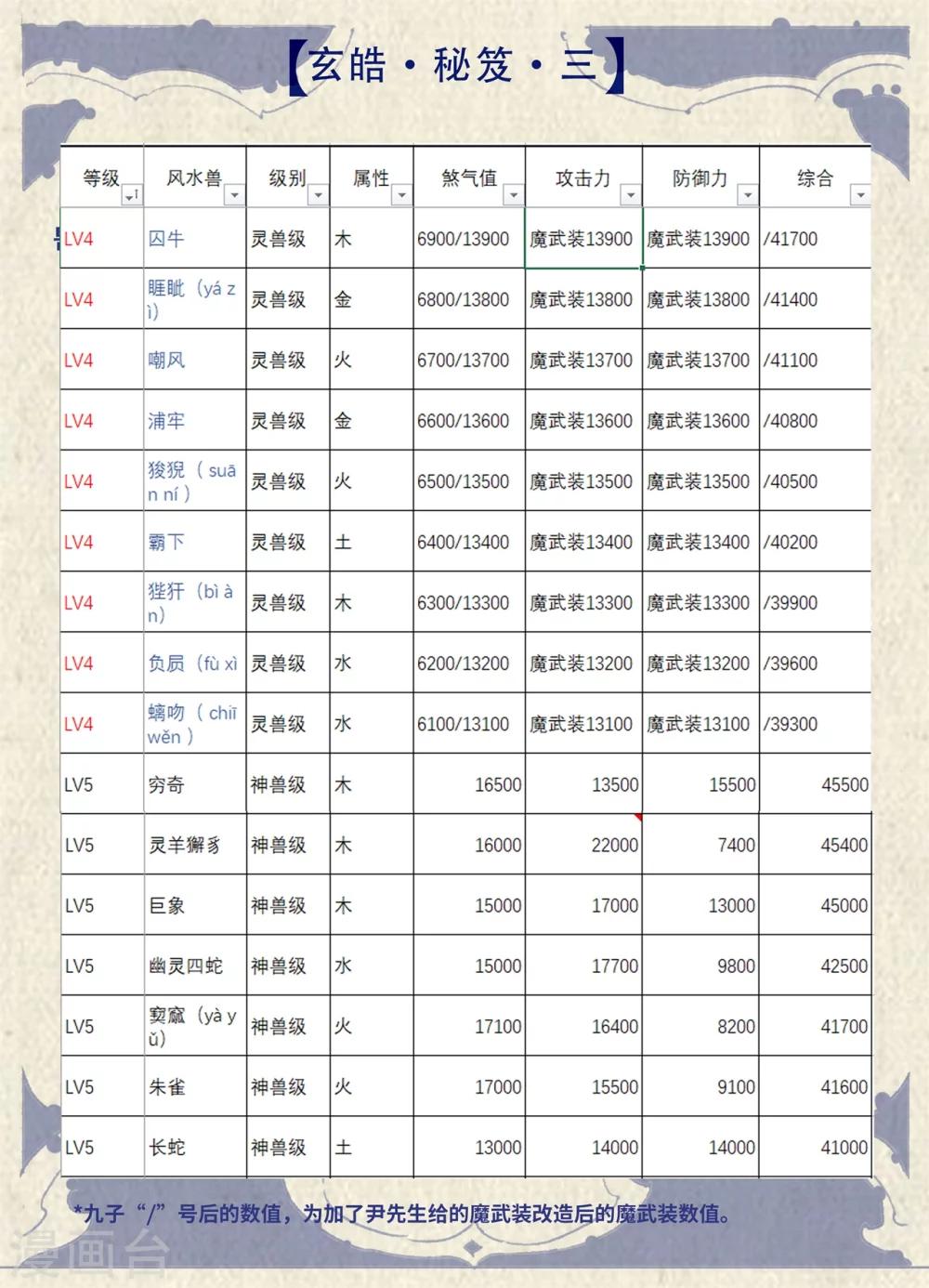Open the 级别 column filter dropdown
929x1288 pixels.
click(x=317, y=196)
